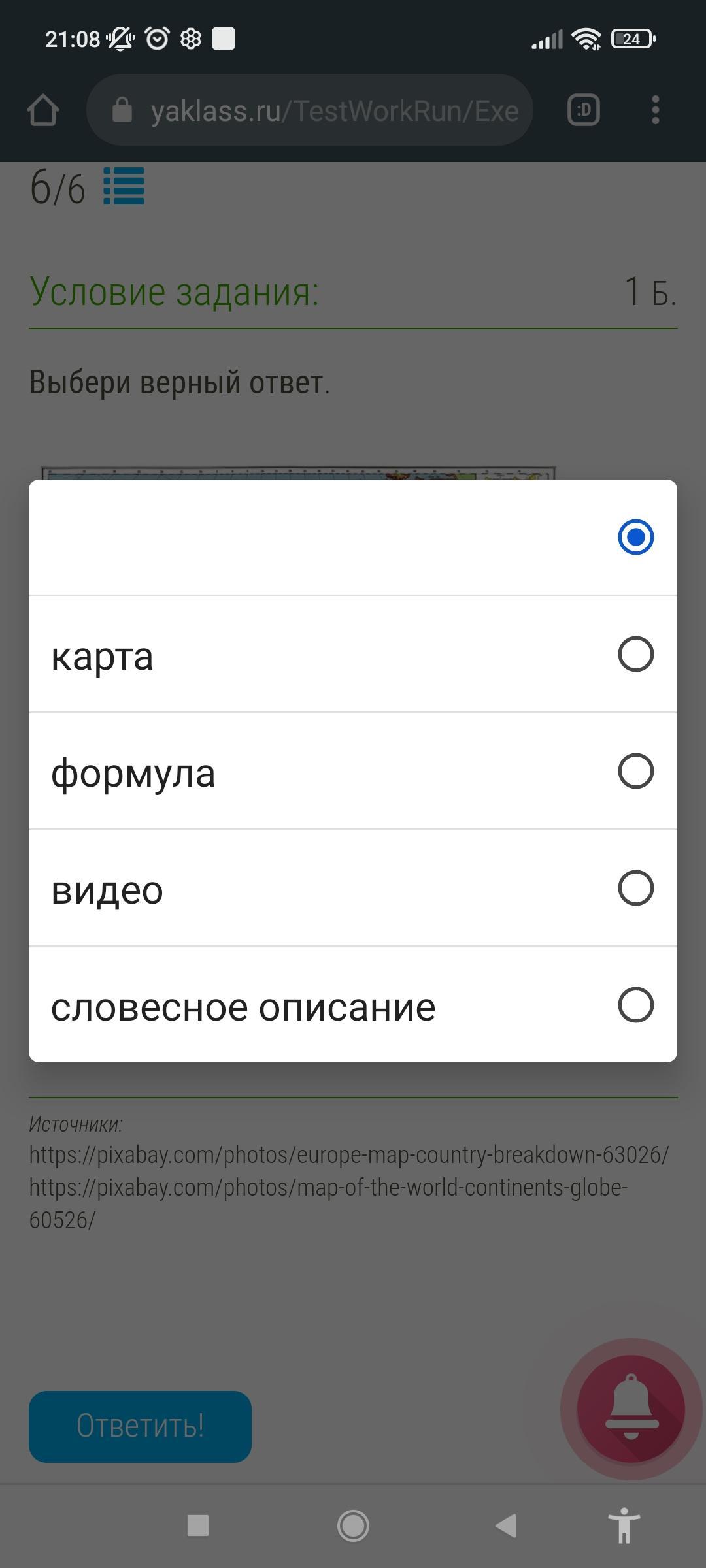
Task: Open the yaklass.ru address bar
Action: tap(310, 110)
